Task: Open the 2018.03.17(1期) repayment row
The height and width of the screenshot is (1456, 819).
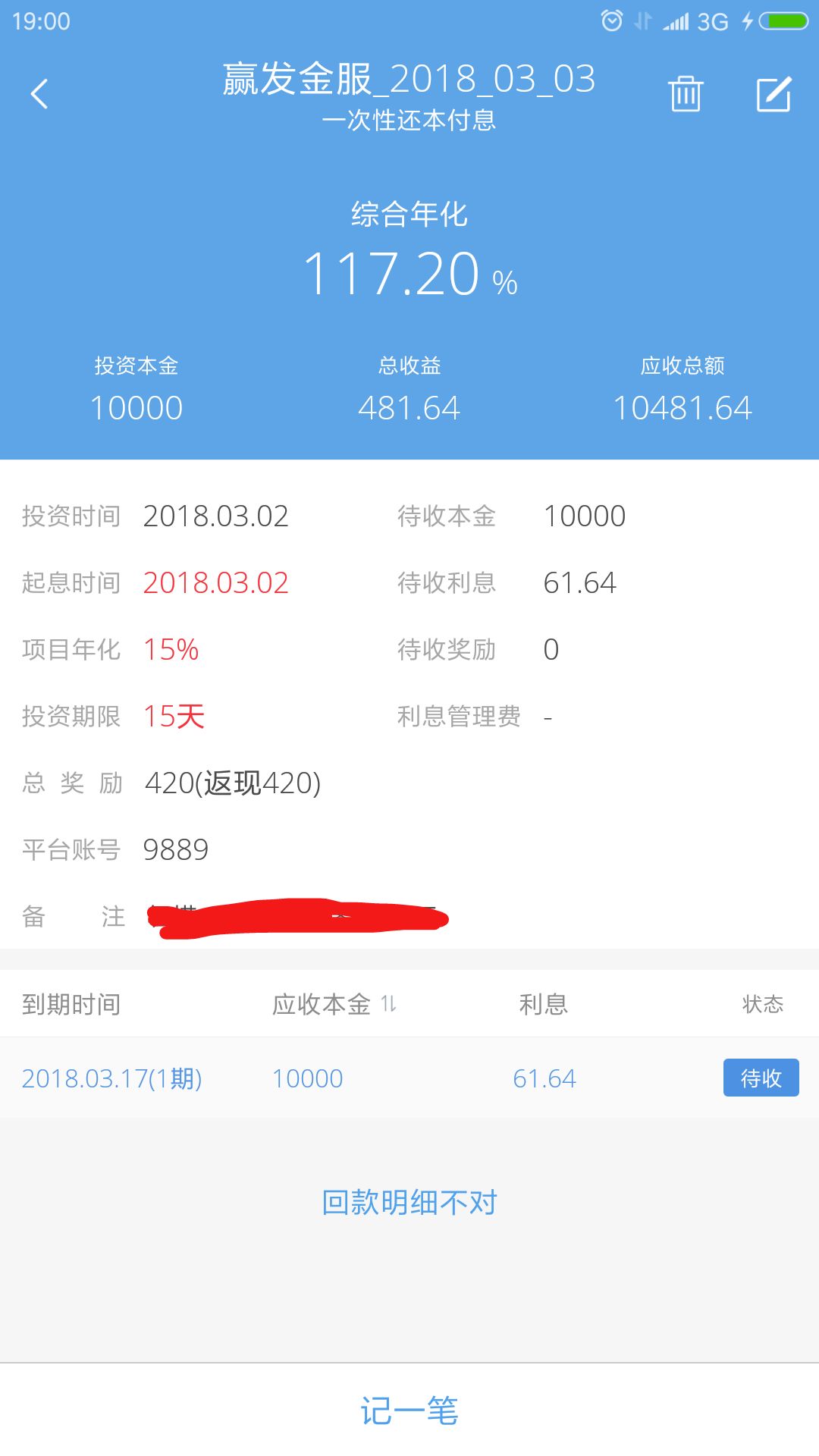Action: pyautogui.click(x=112, y=1078)
